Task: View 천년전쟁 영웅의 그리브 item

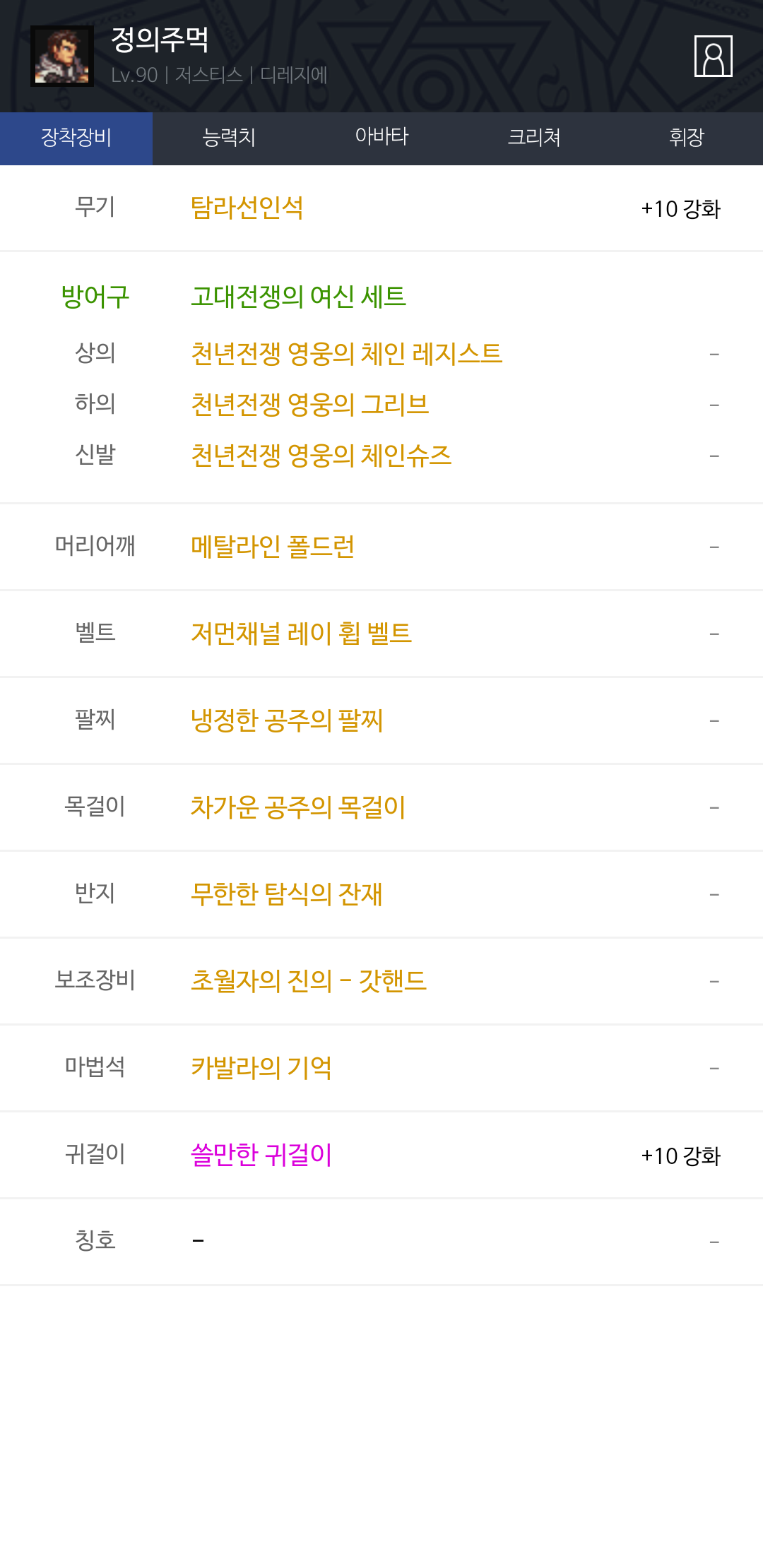Action: [x=309, y=404]
